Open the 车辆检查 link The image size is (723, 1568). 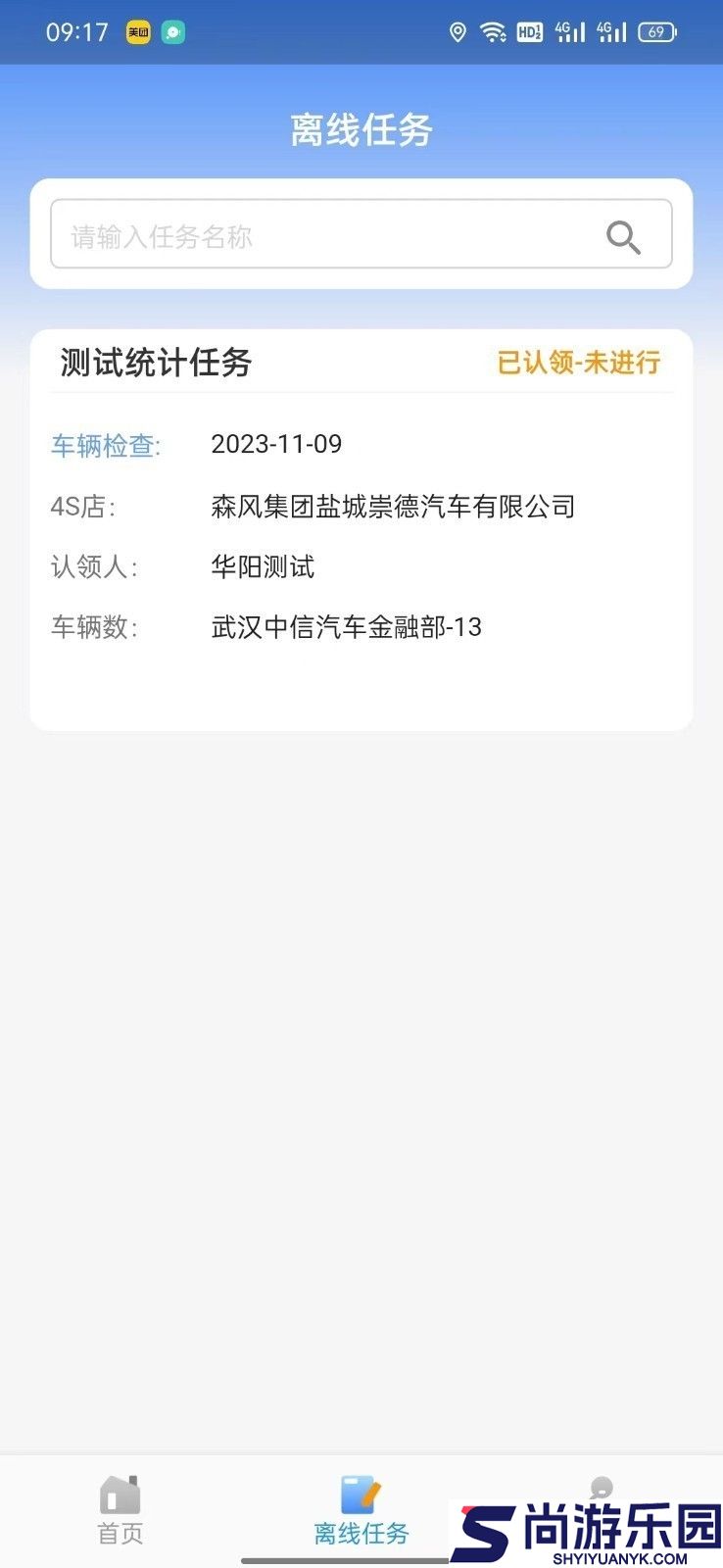105,446
